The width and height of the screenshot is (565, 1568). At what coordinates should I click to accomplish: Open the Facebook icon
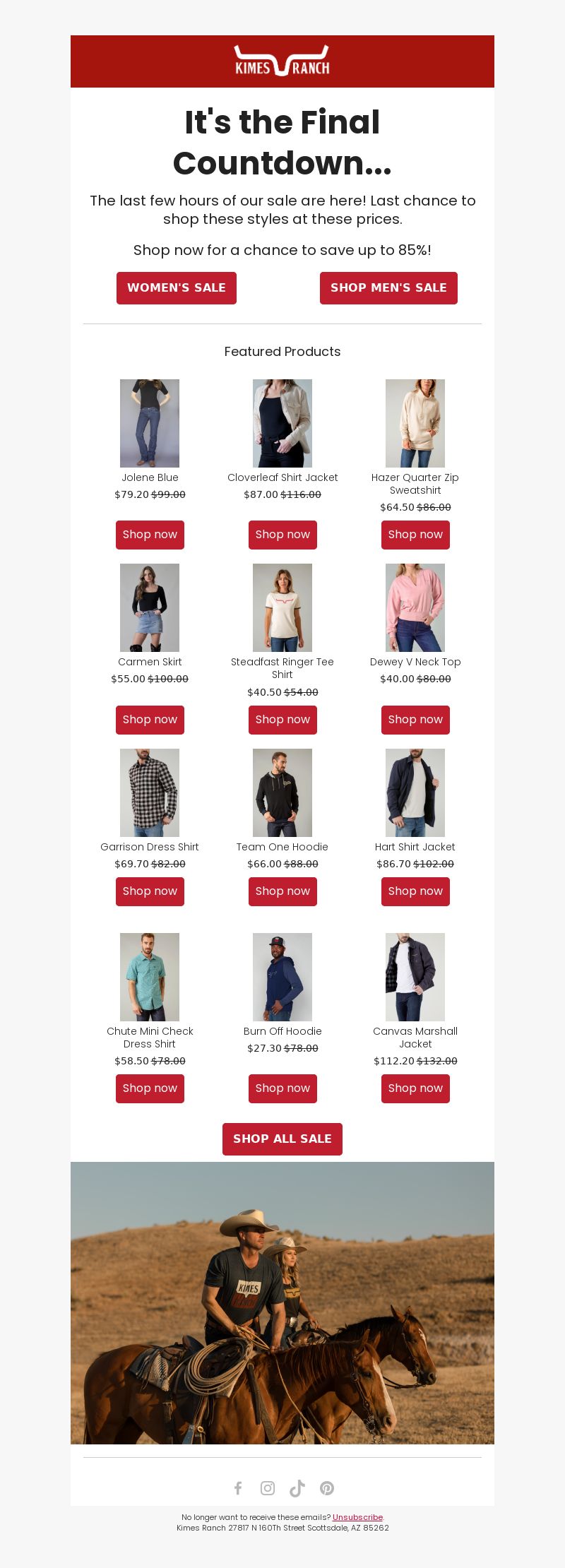pos(238,1488)
